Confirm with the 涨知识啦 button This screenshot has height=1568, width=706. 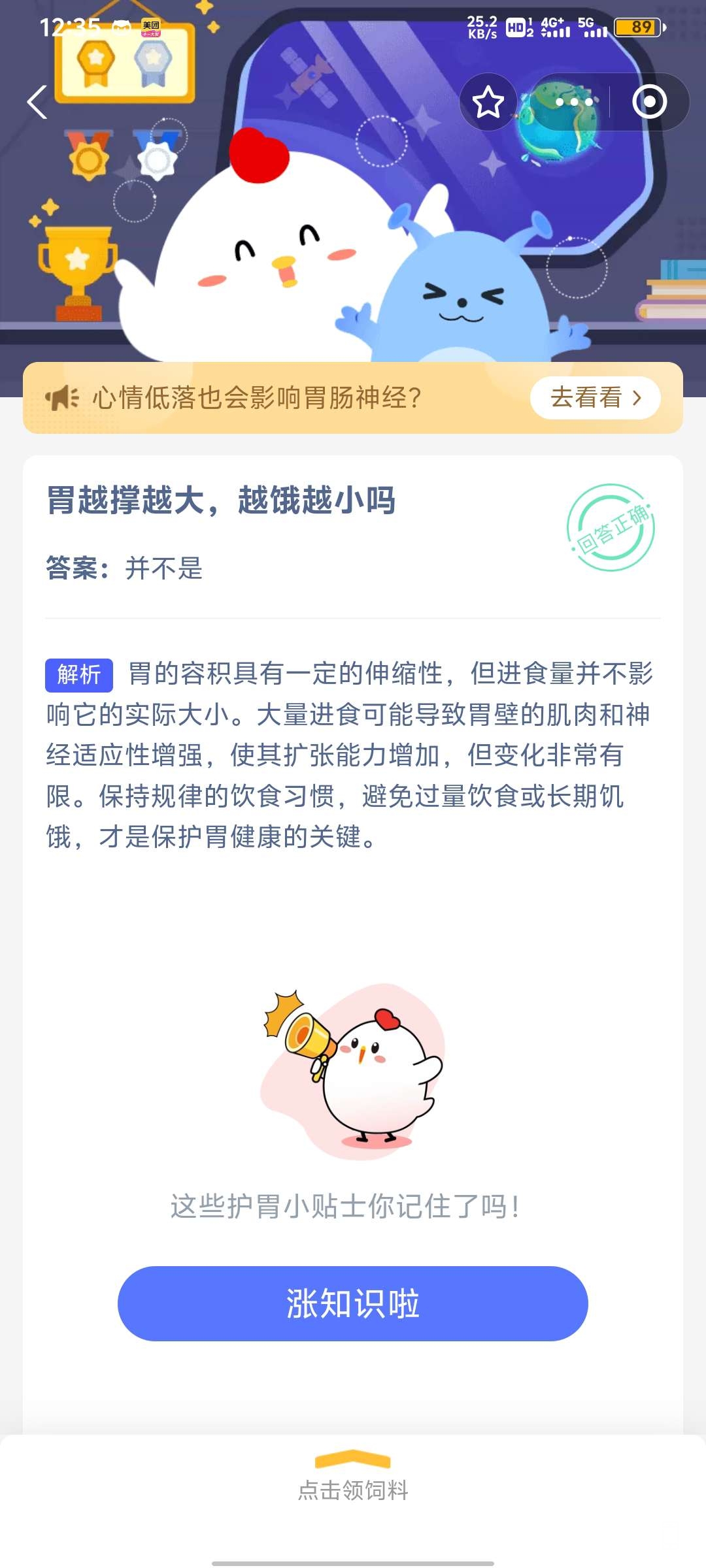[x=353, y=1303]
